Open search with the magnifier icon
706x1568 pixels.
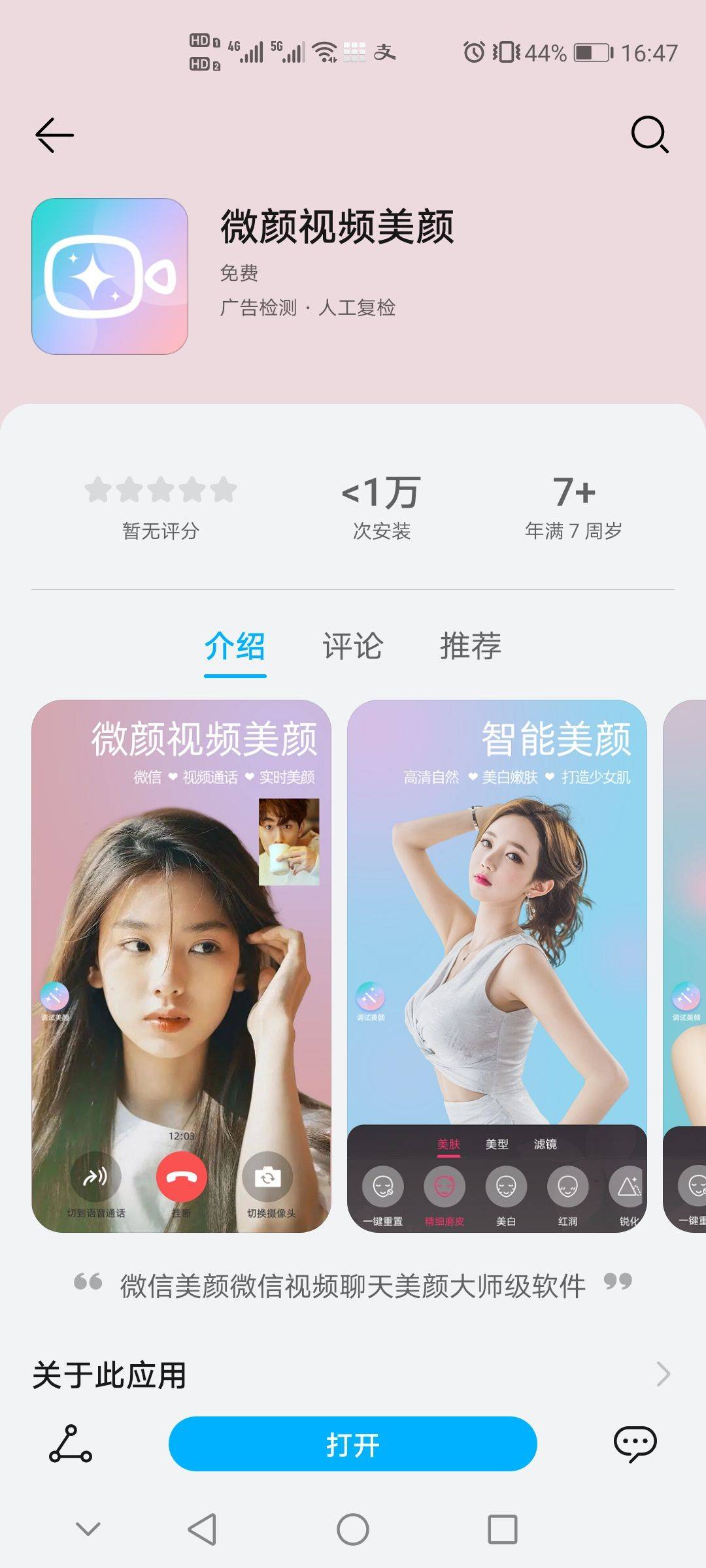tap(649, 134)
